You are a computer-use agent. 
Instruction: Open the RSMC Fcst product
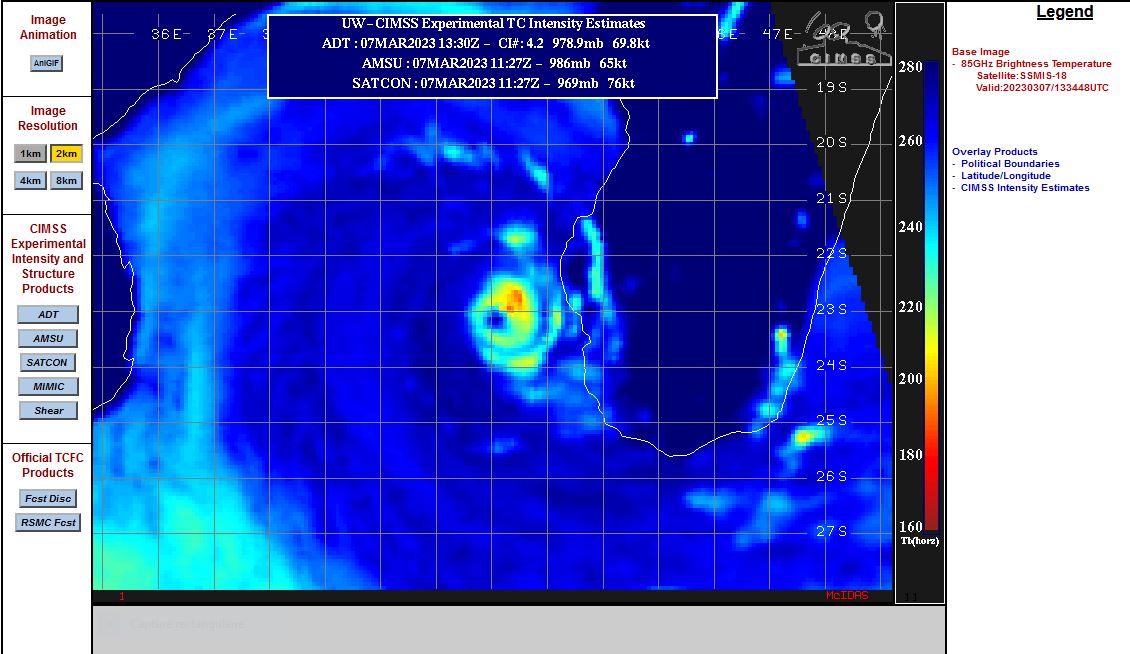pos(48,522)
